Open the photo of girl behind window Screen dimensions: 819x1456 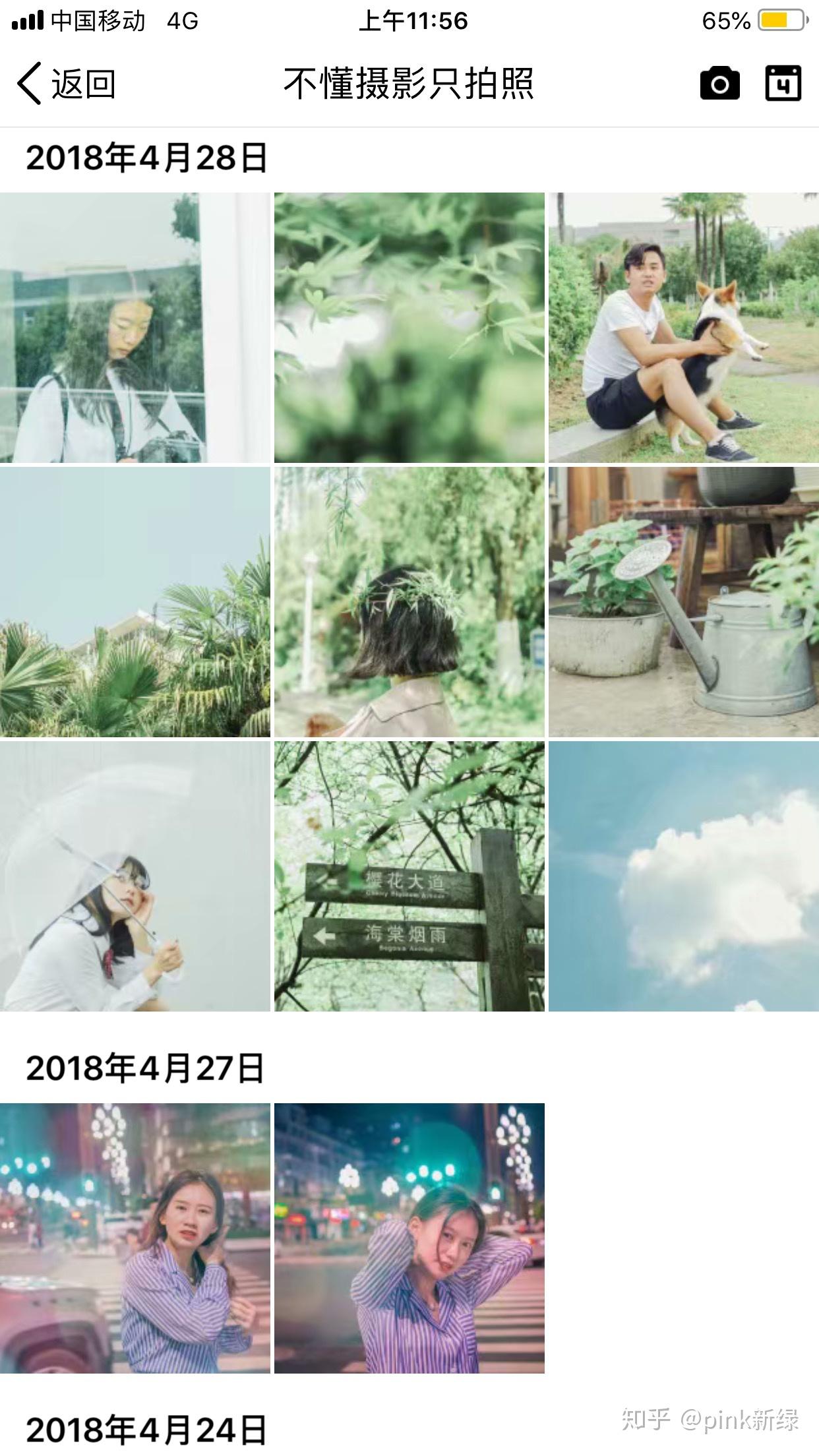point(135,328)
